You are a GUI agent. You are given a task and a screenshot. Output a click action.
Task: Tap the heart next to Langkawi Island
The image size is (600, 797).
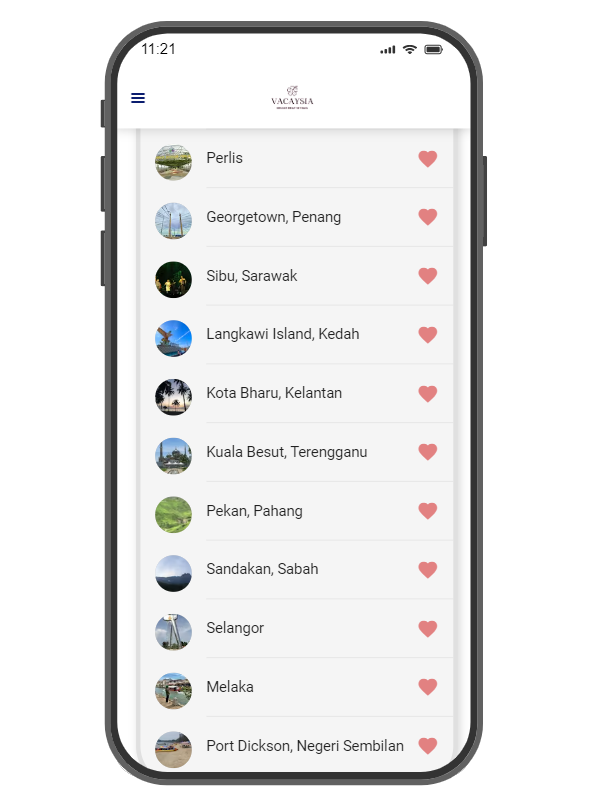pyautogui.click(x=427, y=334)
